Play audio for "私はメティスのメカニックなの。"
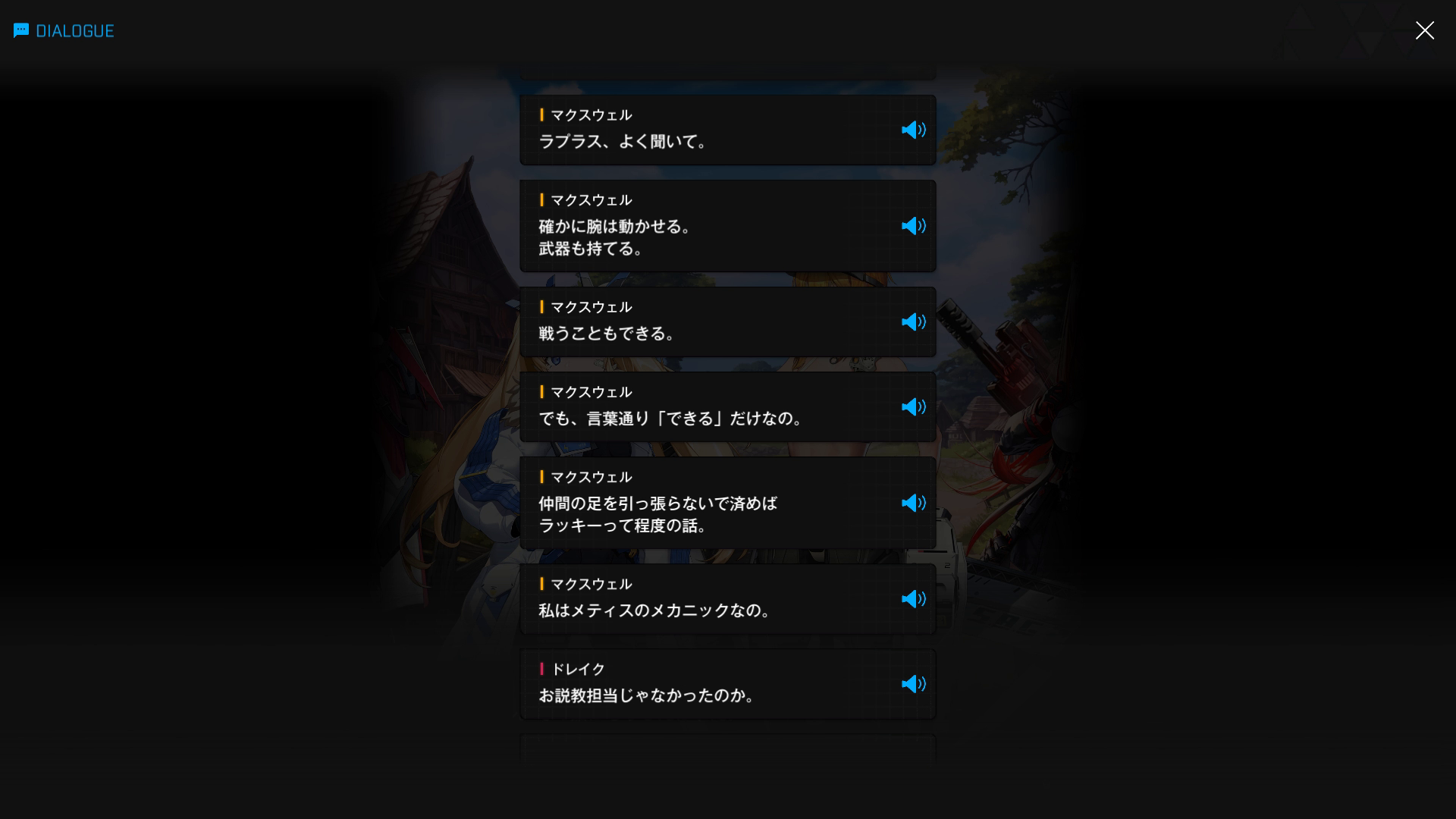The image size is (1456, 819). click(x=913, y=599)
